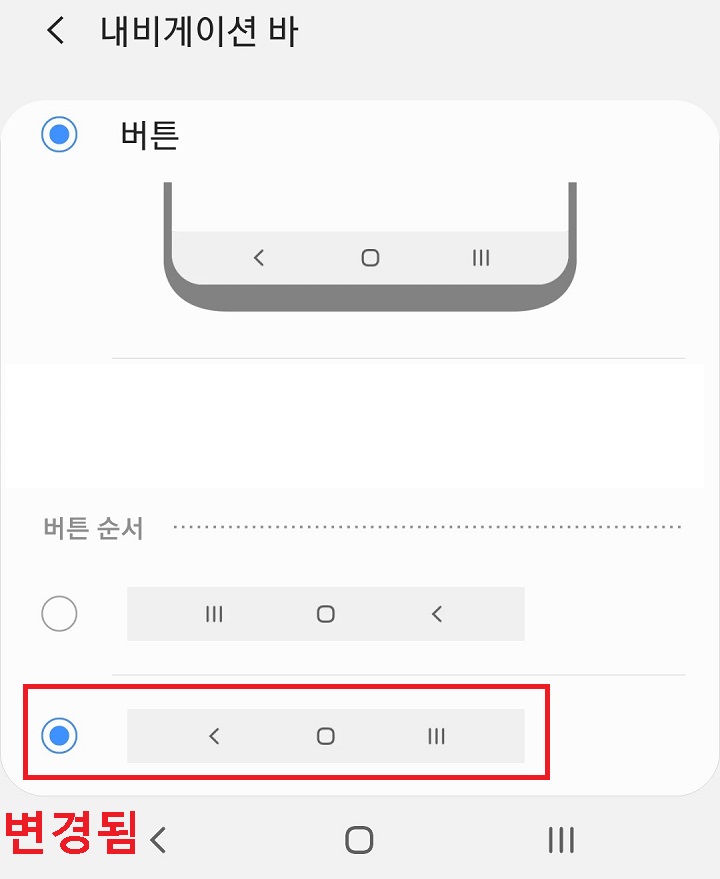Tap the home icon inside the phone preview

point(369,257)
